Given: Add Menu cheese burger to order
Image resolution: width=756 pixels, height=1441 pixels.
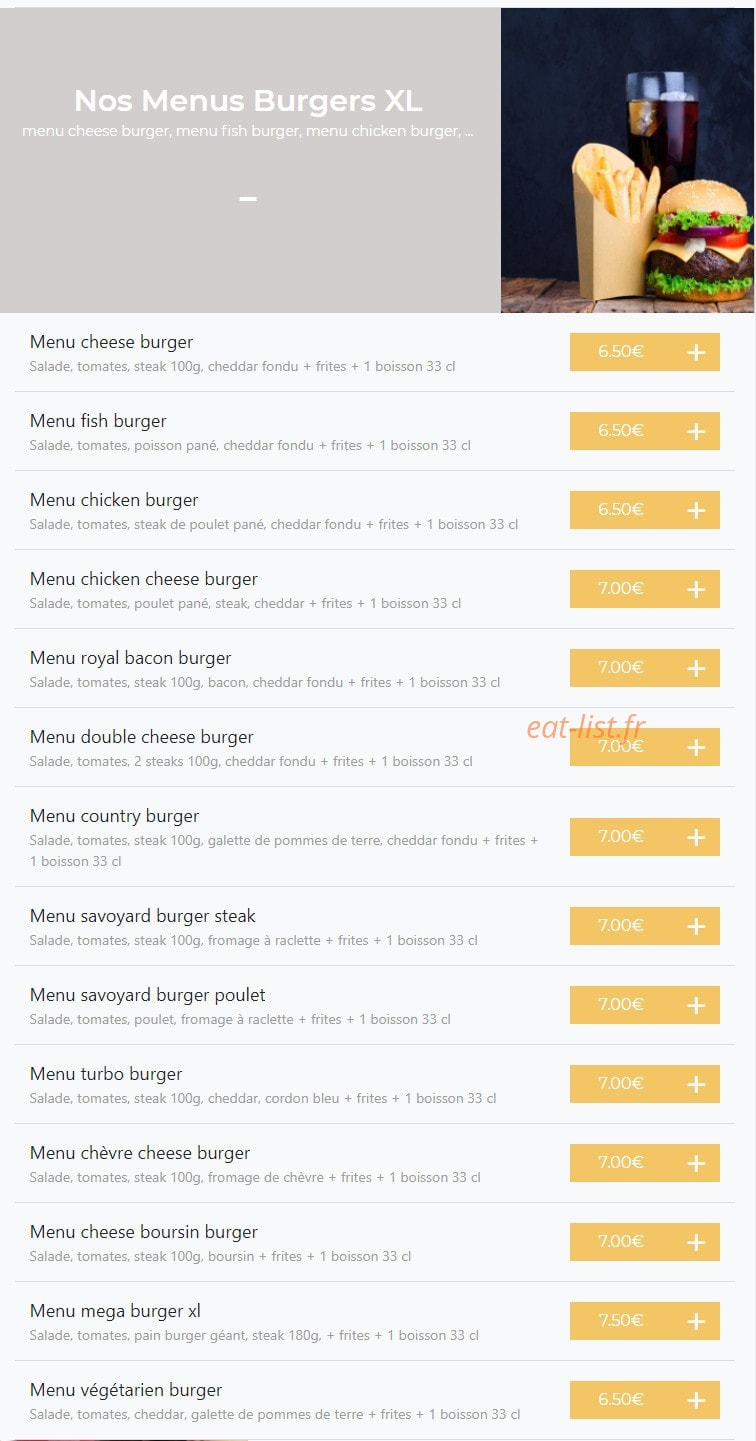Looking at the screenshot, I should pos(645,352).
